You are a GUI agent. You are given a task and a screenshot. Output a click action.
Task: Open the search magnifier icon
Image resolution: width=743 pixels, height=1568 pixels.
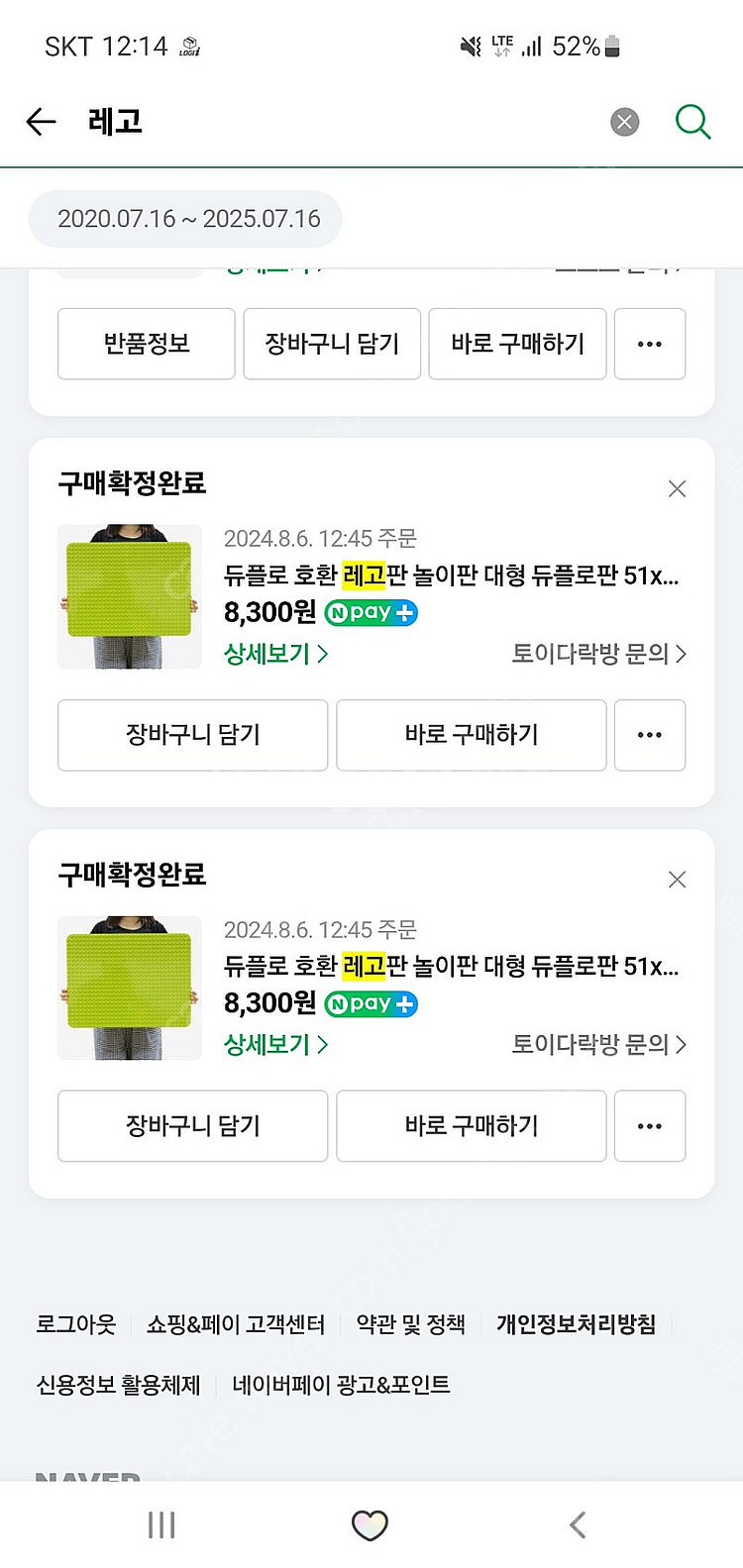693,121
